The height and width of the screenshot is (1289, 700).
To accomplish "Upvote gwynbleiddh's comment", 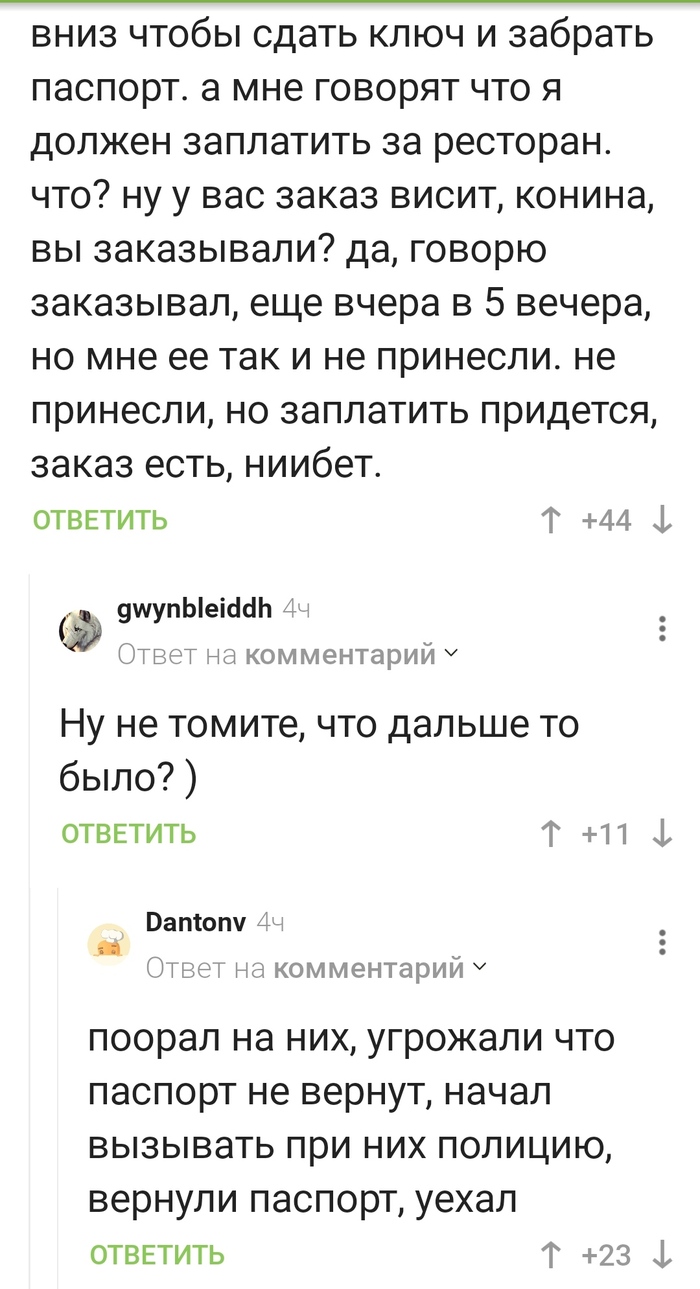I will pos(548,833).
